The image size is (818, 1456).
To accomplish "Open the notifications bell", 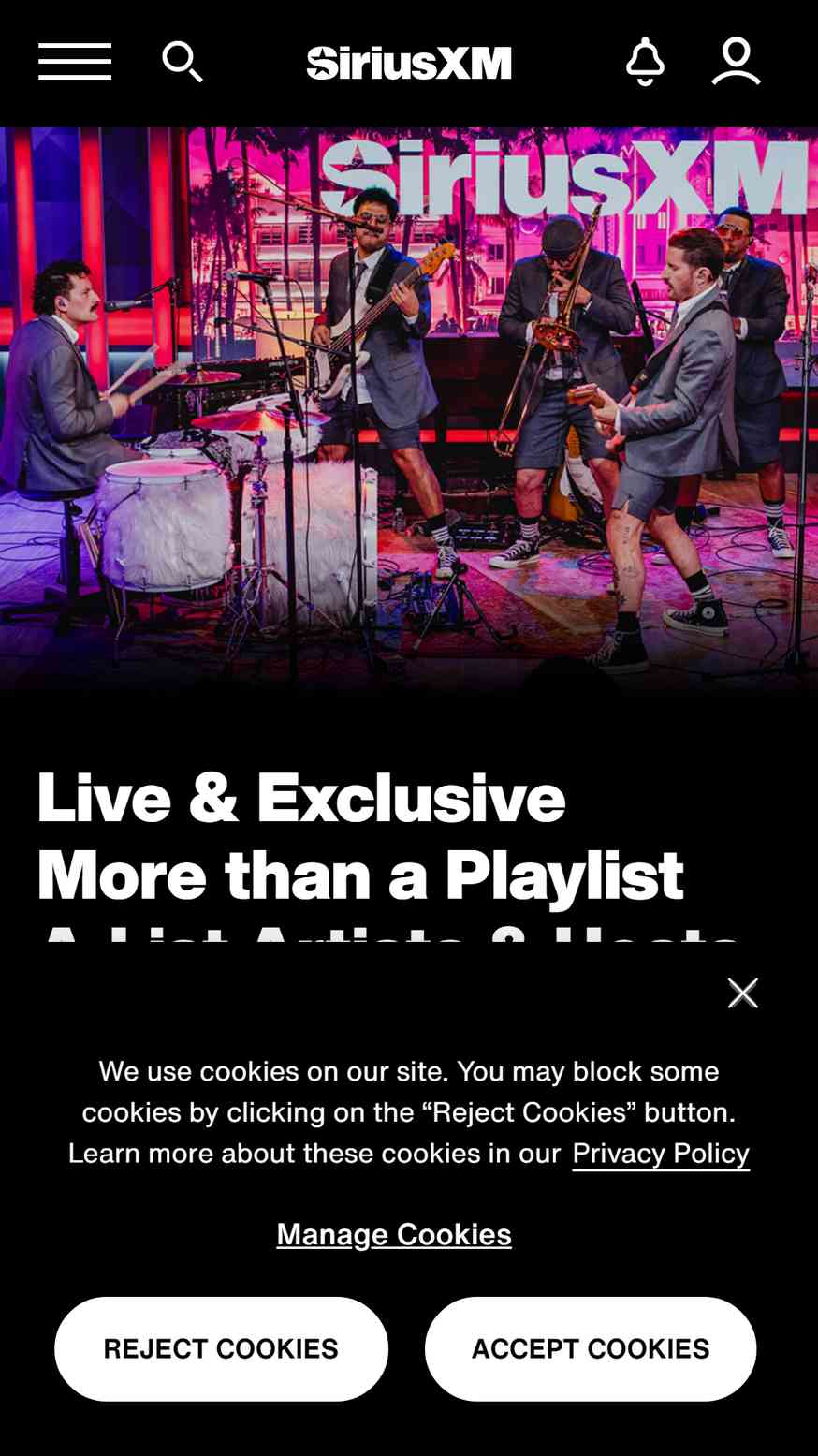I will click(x=645, y=62).
